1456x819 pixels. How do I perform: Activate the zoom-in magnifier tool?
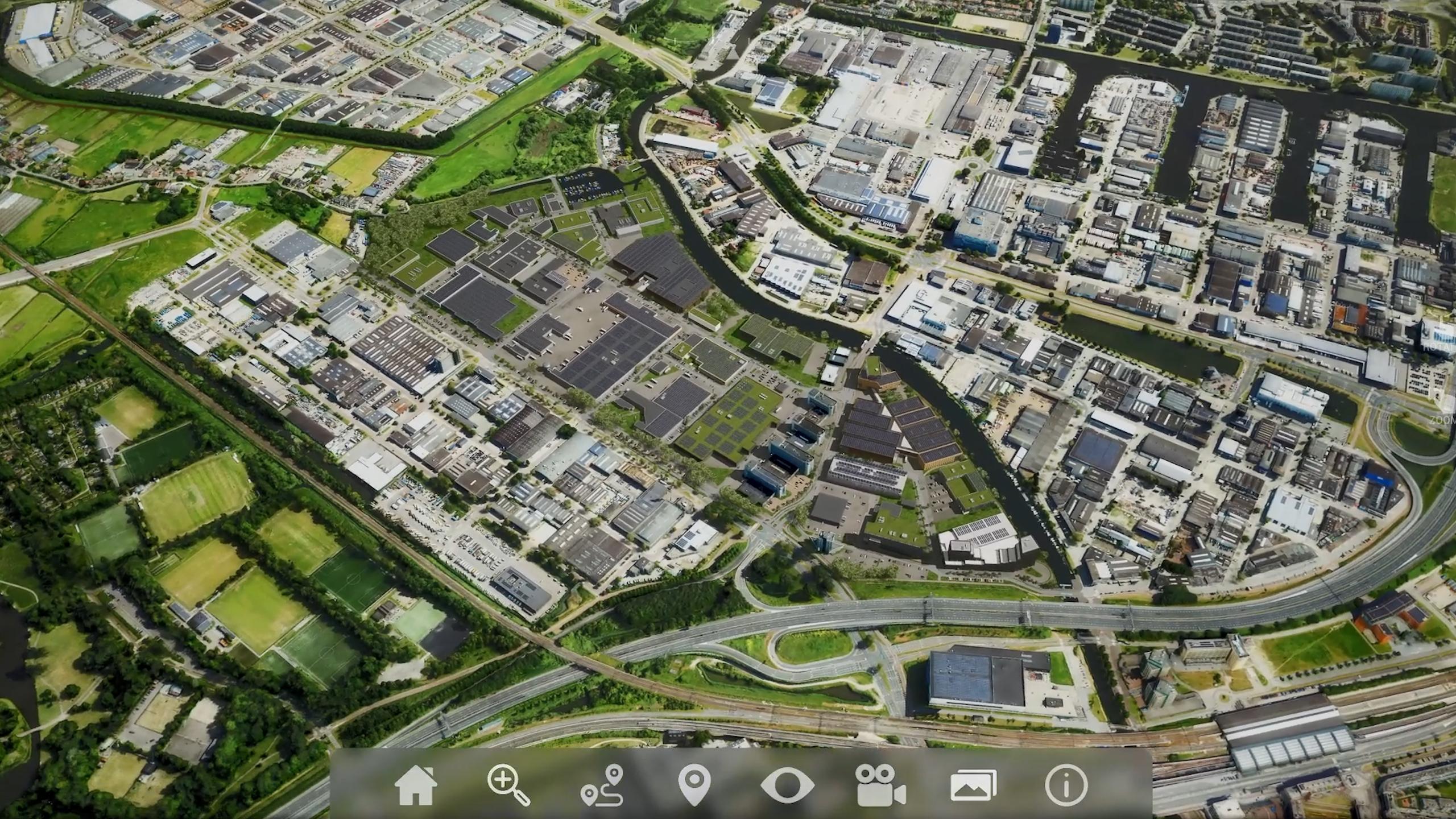(508, 785)
